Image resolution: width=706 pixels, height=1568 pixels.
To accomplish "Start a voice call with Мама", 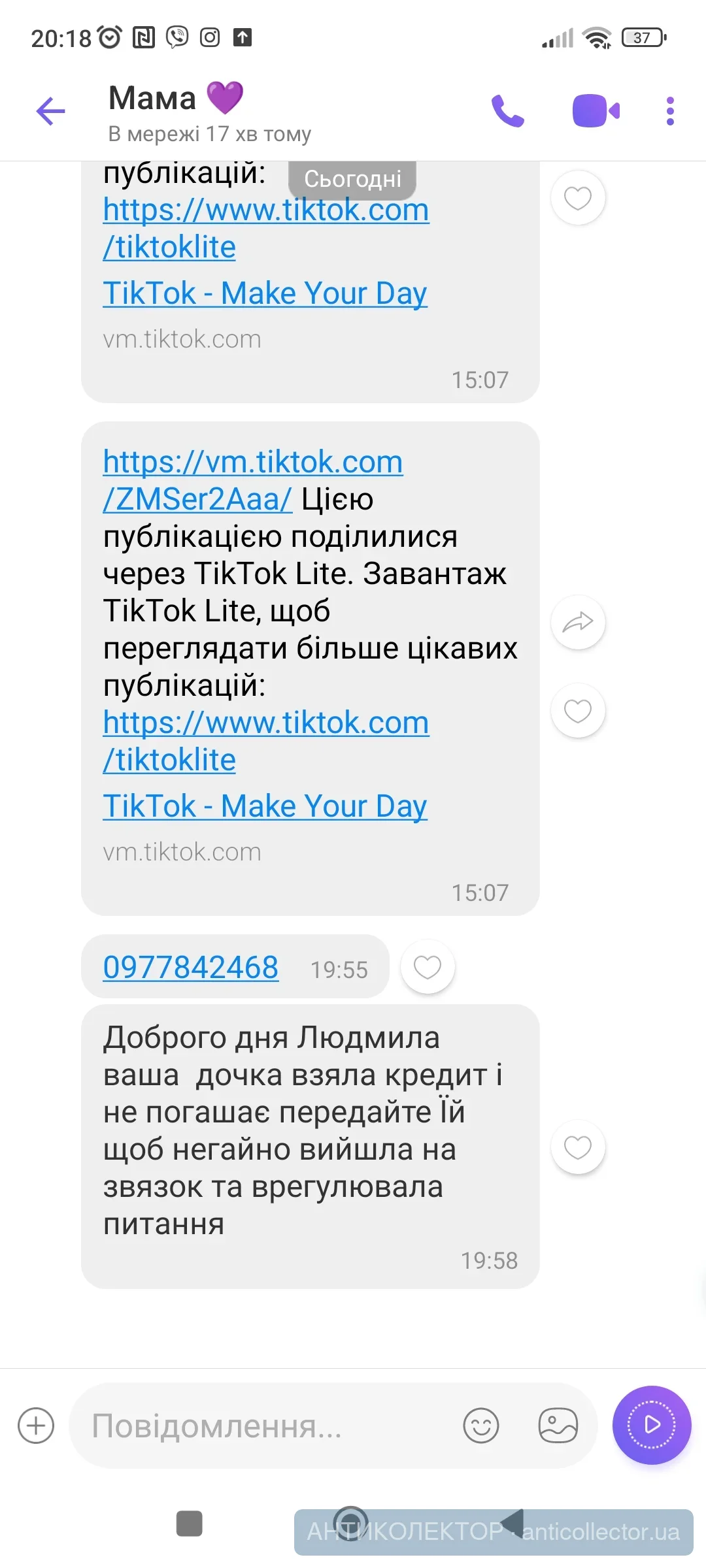I will coord(508,111).
